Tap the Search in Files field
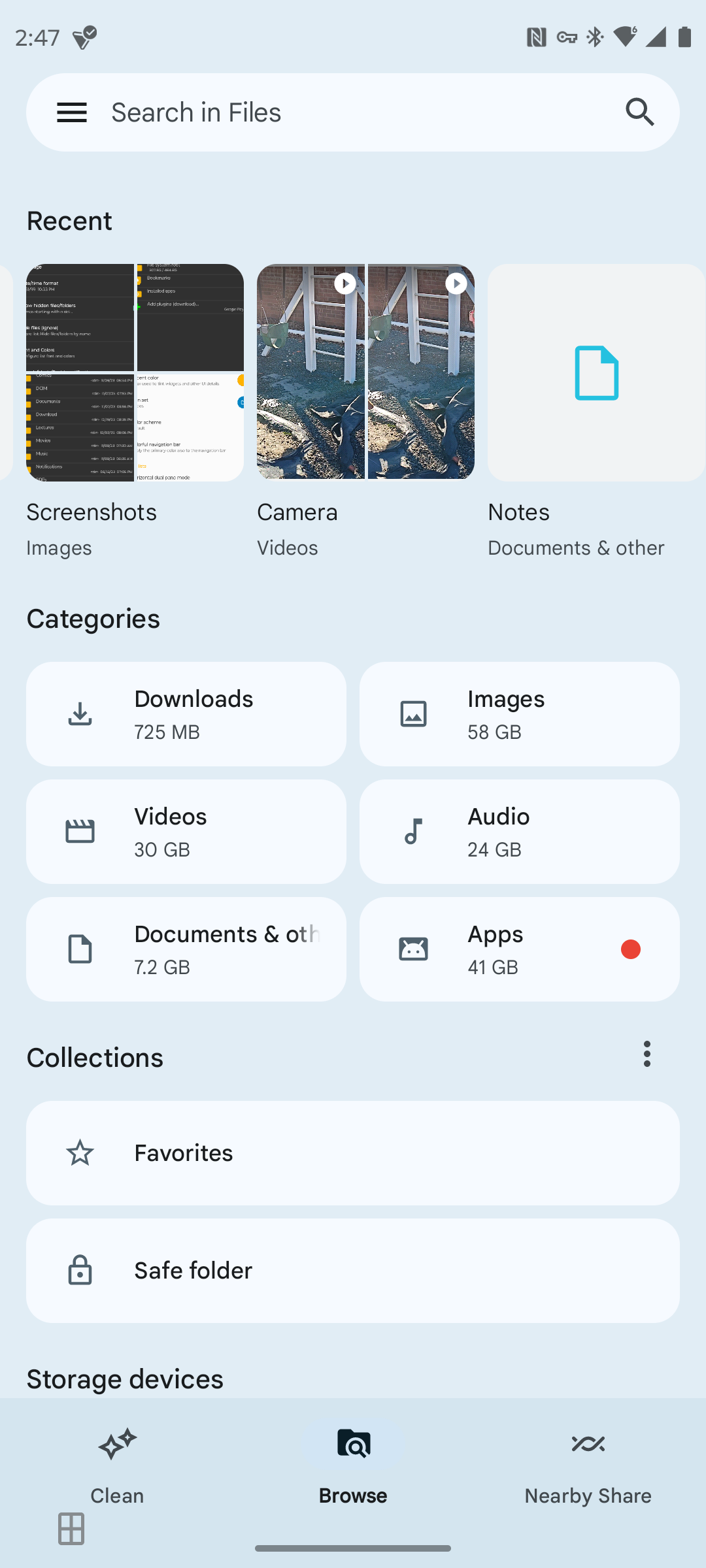 coord(353,112)
